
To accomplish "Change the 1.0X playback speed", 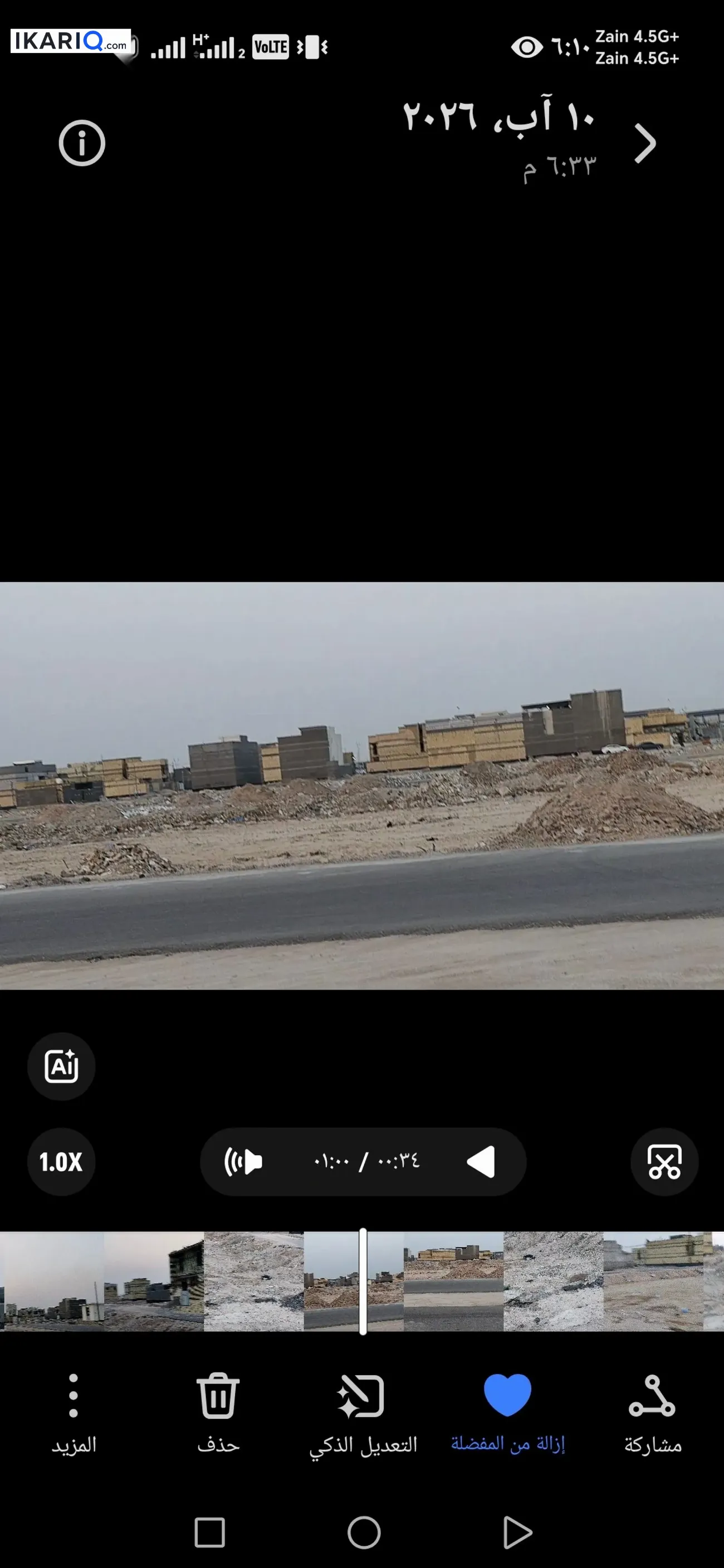I will [x=61, y=1162].
